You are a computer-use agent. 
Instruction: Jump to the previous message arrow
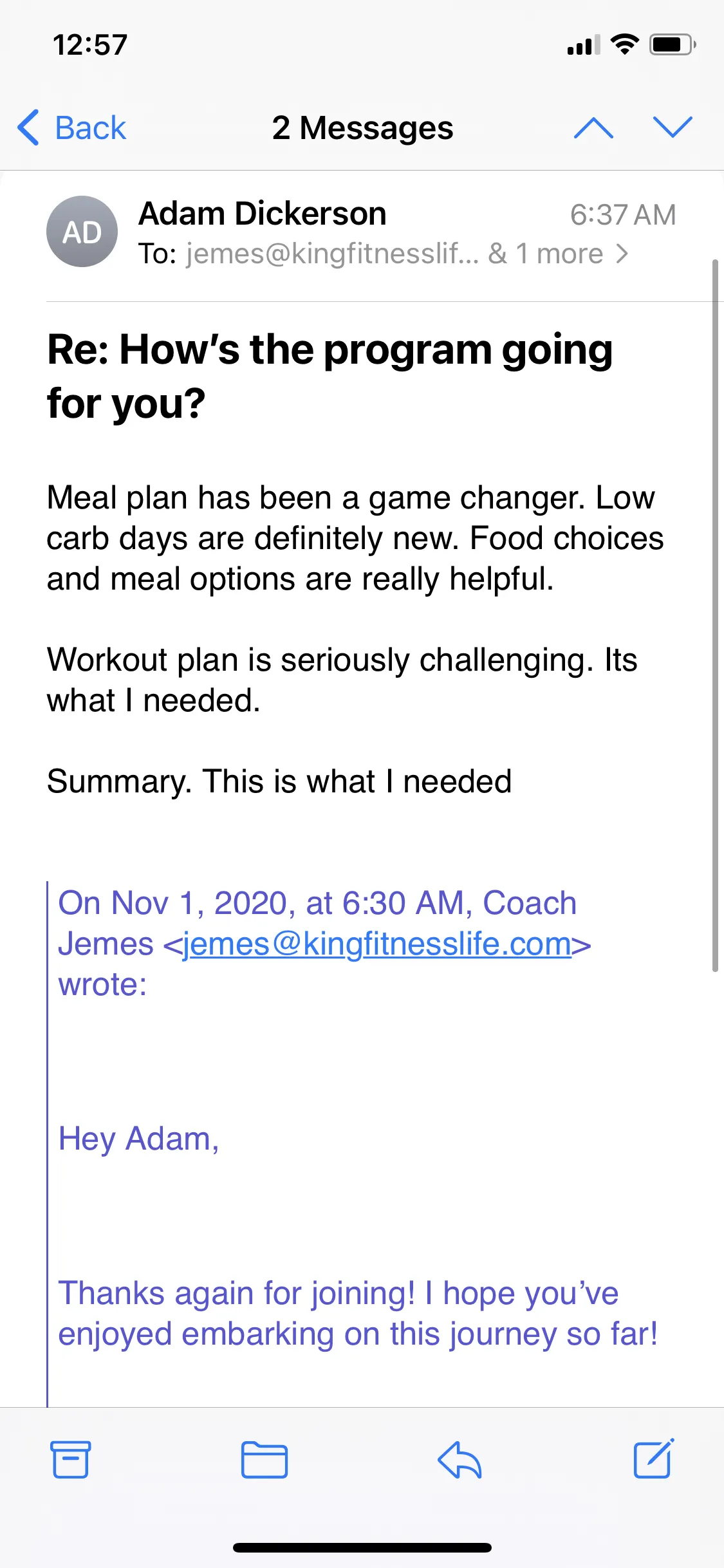pos(593,127)
